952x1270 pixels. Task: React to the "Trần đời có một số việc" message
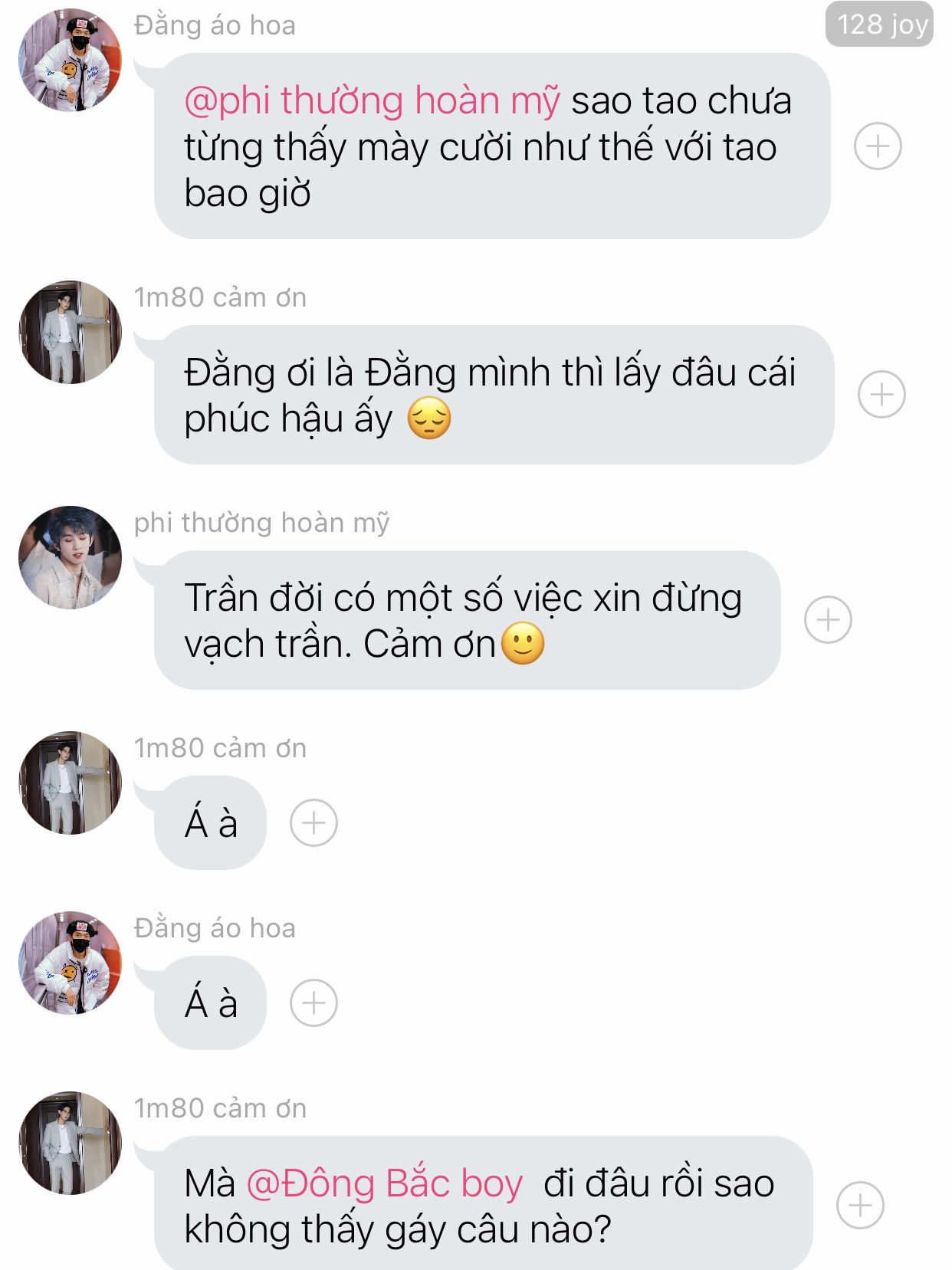click(828, 619)
